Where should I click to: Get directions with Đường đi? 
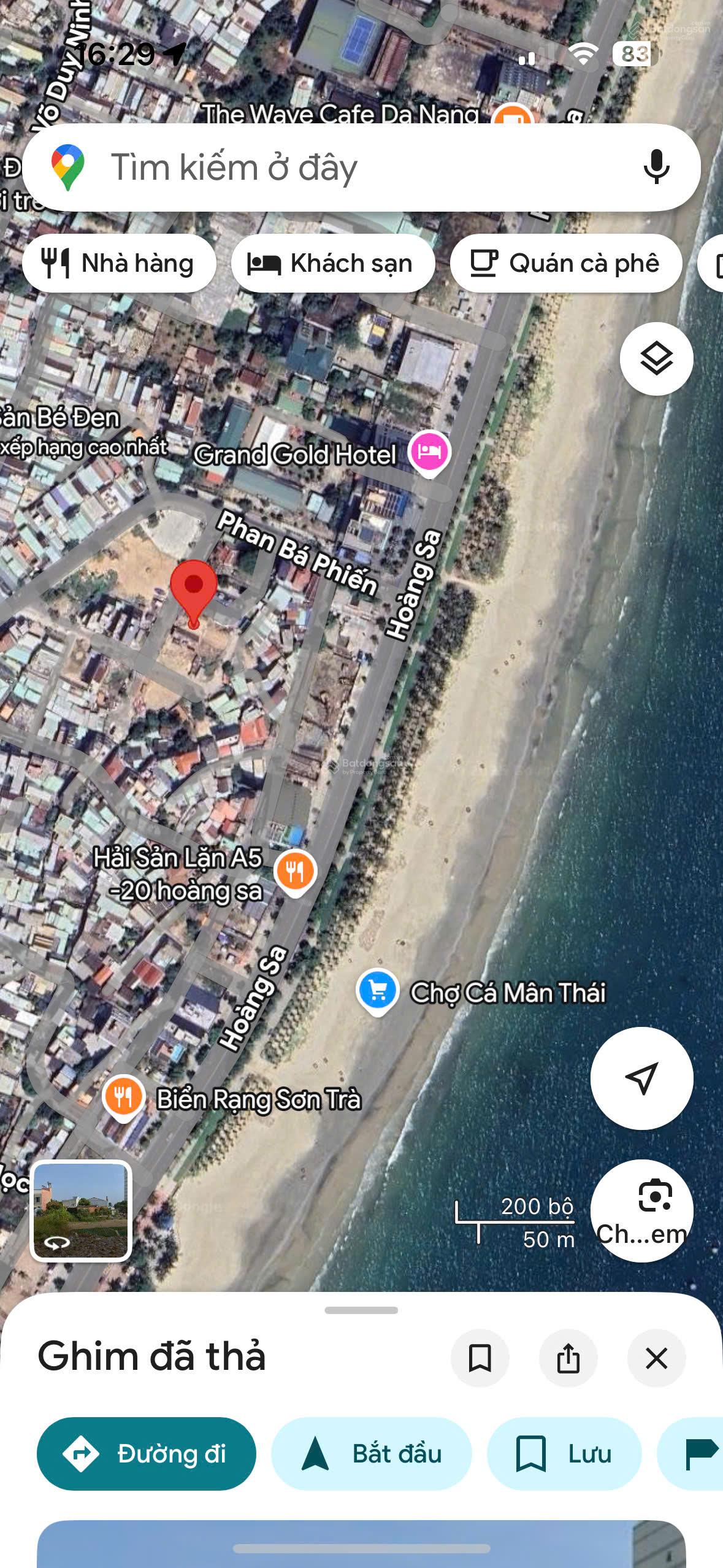pyautogui.click(x=147, y=1454)
